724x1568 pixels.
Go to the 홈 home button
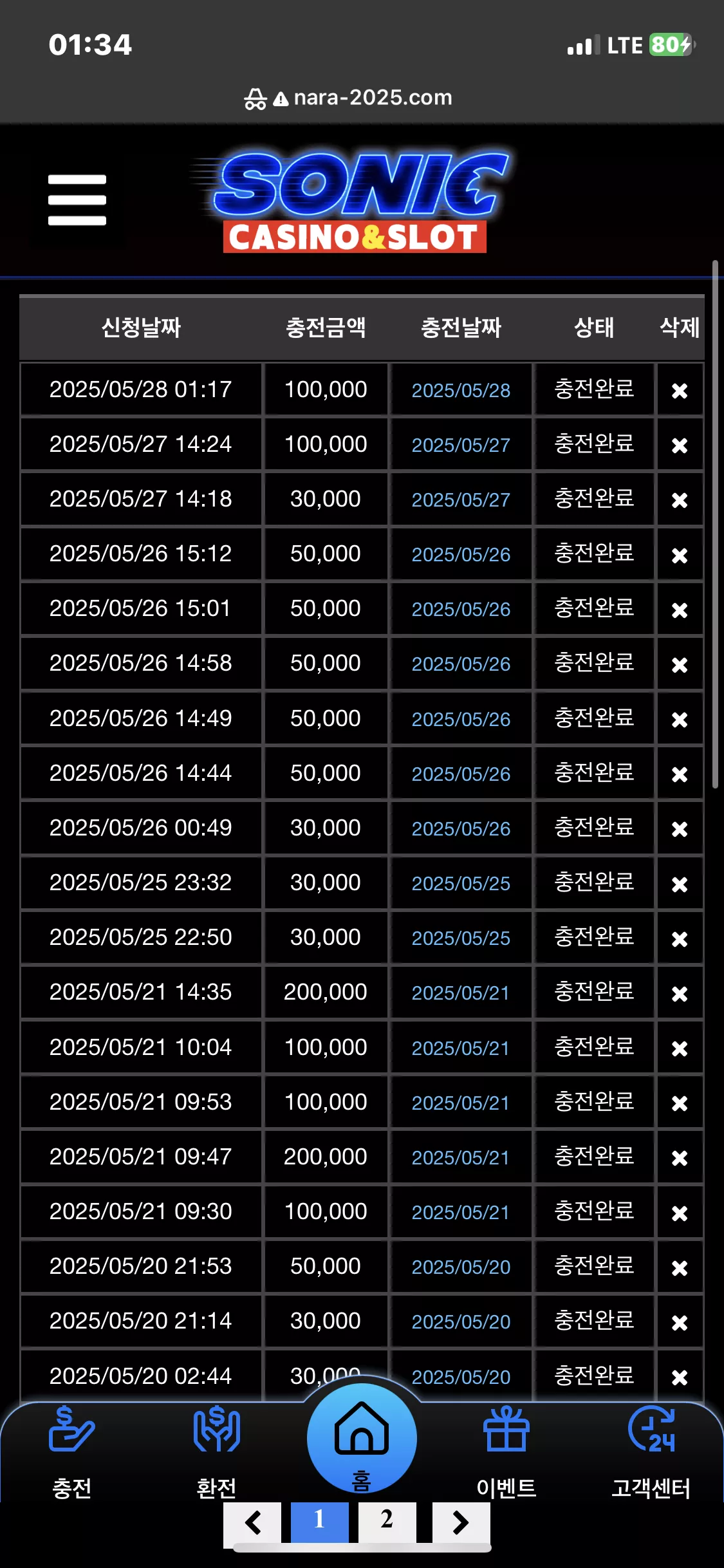tap(362, 1439)
